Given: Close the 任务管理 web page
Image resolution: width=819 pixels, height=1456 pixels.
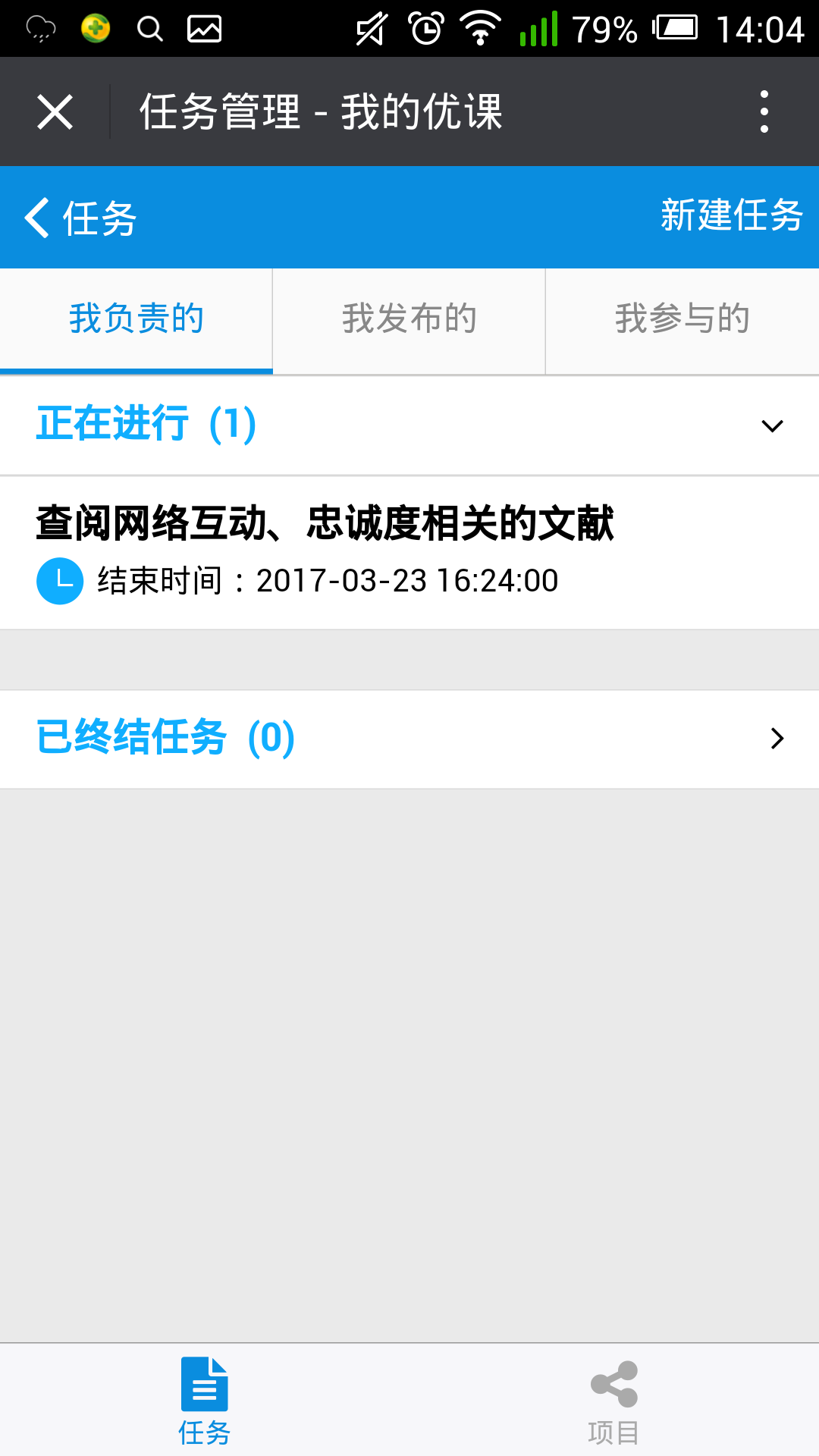Looking at the screenshot, I should coord(55,112).
